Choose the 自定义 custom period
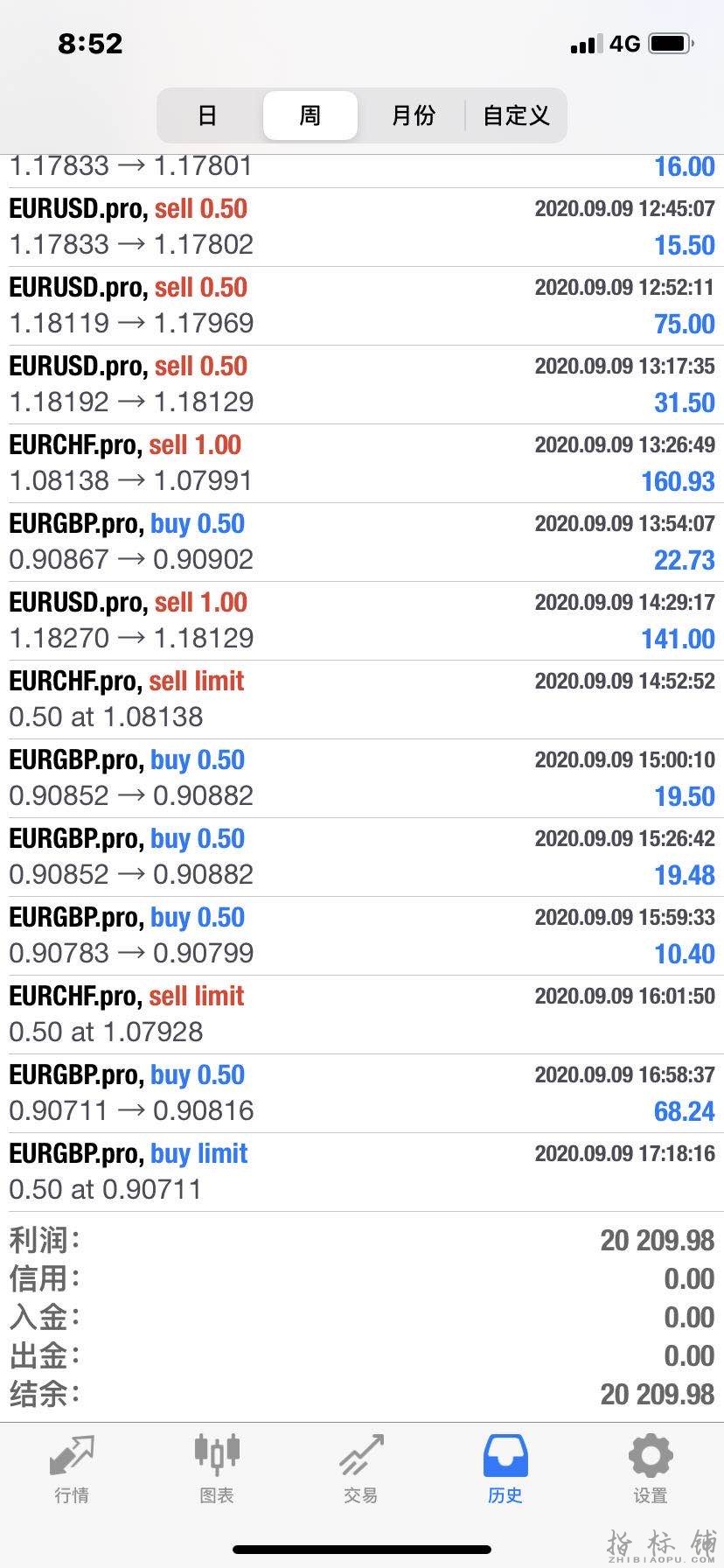Image resolution: width=724 pixels, height=1568 pixels. coord(516,115)
